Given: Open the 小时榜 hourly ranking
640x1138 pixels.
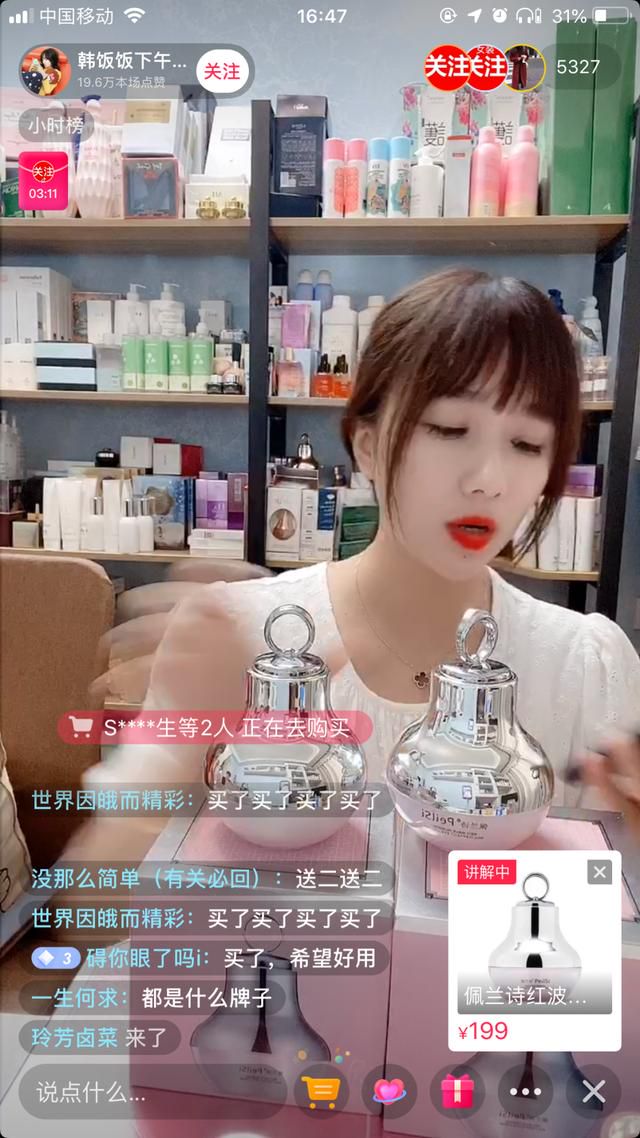Looking at the screenshot, I should point(56,125).
